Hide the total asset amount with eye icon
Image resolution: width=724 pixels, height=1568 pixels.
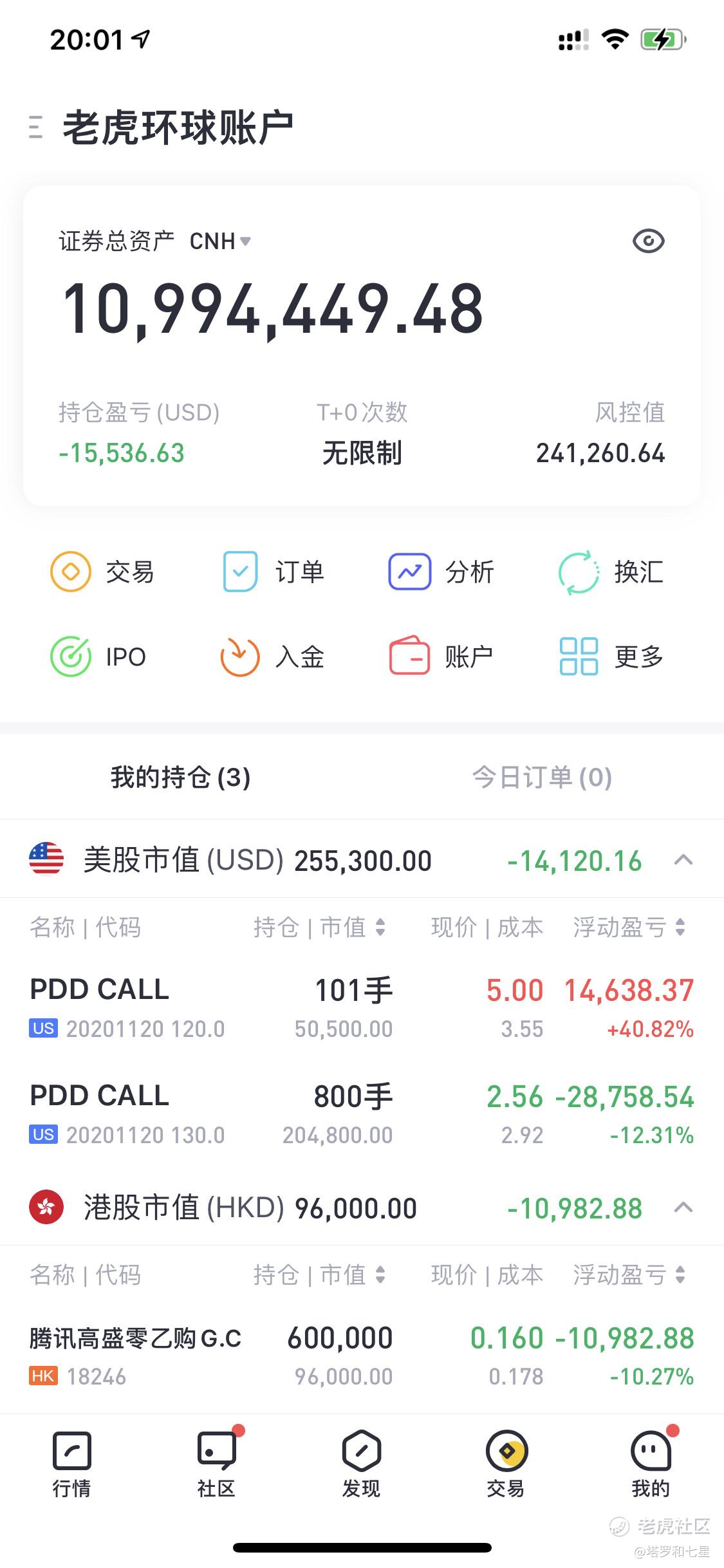648,241
